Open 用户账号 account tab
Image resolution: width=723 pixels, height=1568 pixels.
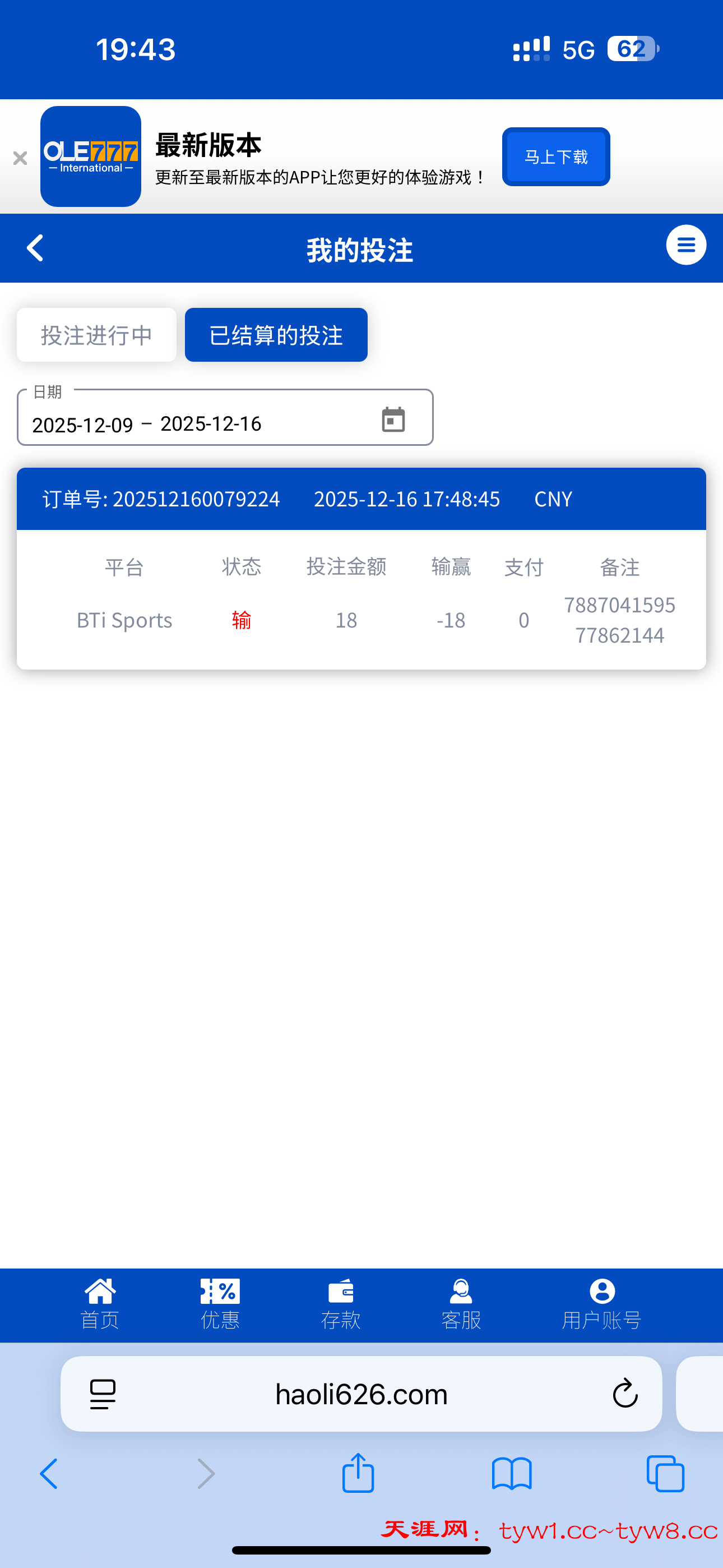pos(601,1305)
